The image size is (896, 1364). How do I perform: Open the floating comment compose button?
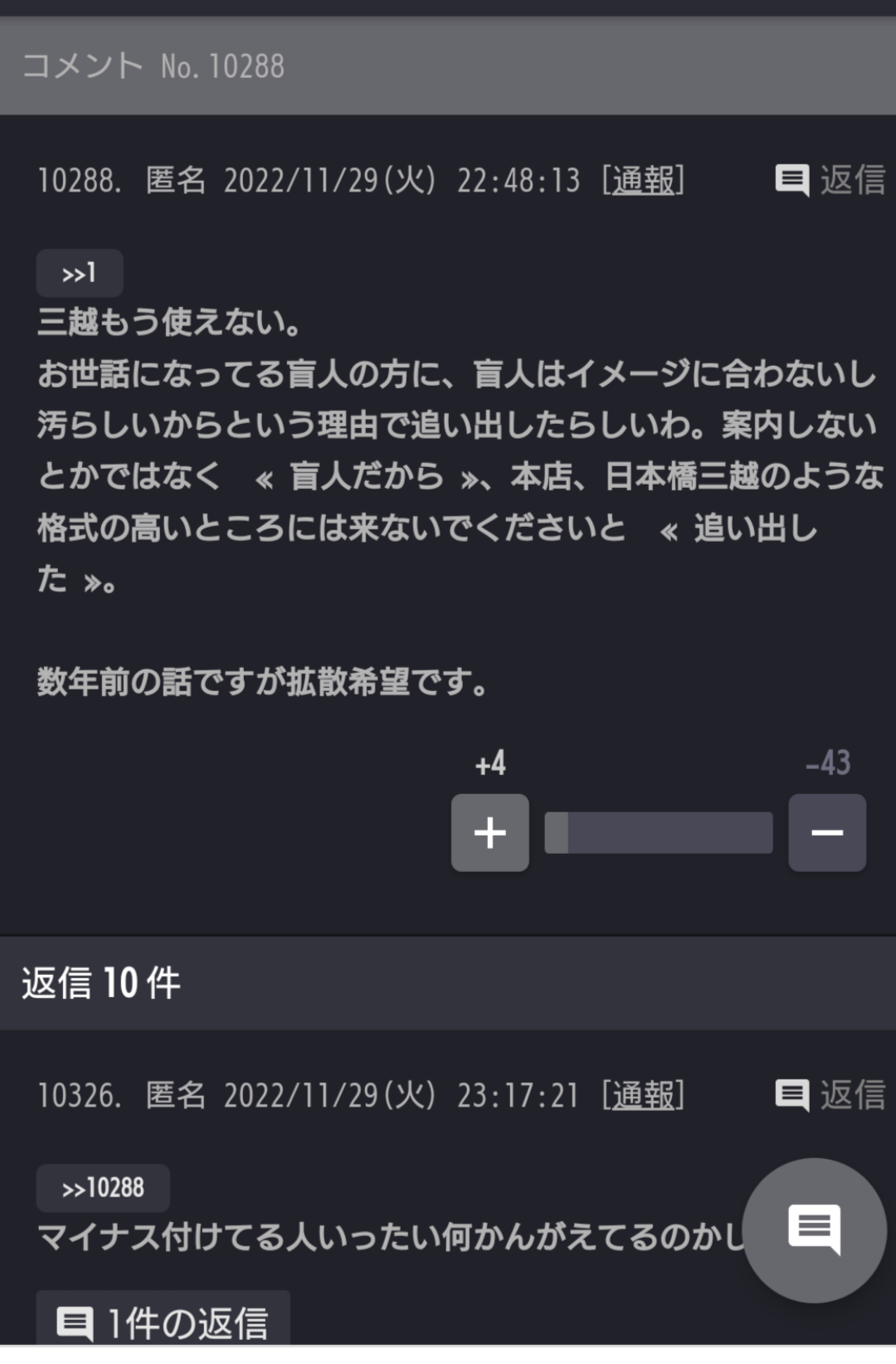tap(814, 1230)
